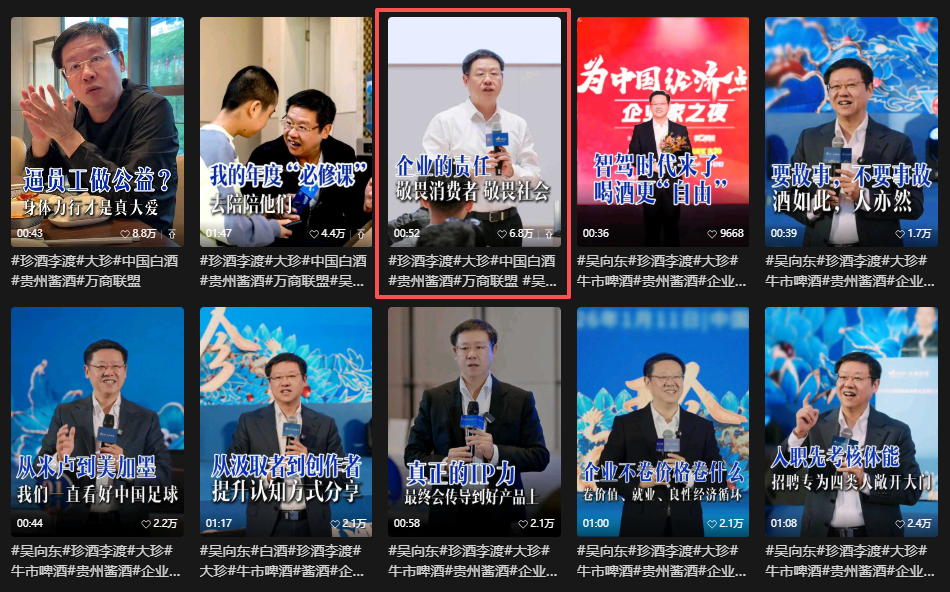Open the video 从汲取者到创作者

(286, 422)
